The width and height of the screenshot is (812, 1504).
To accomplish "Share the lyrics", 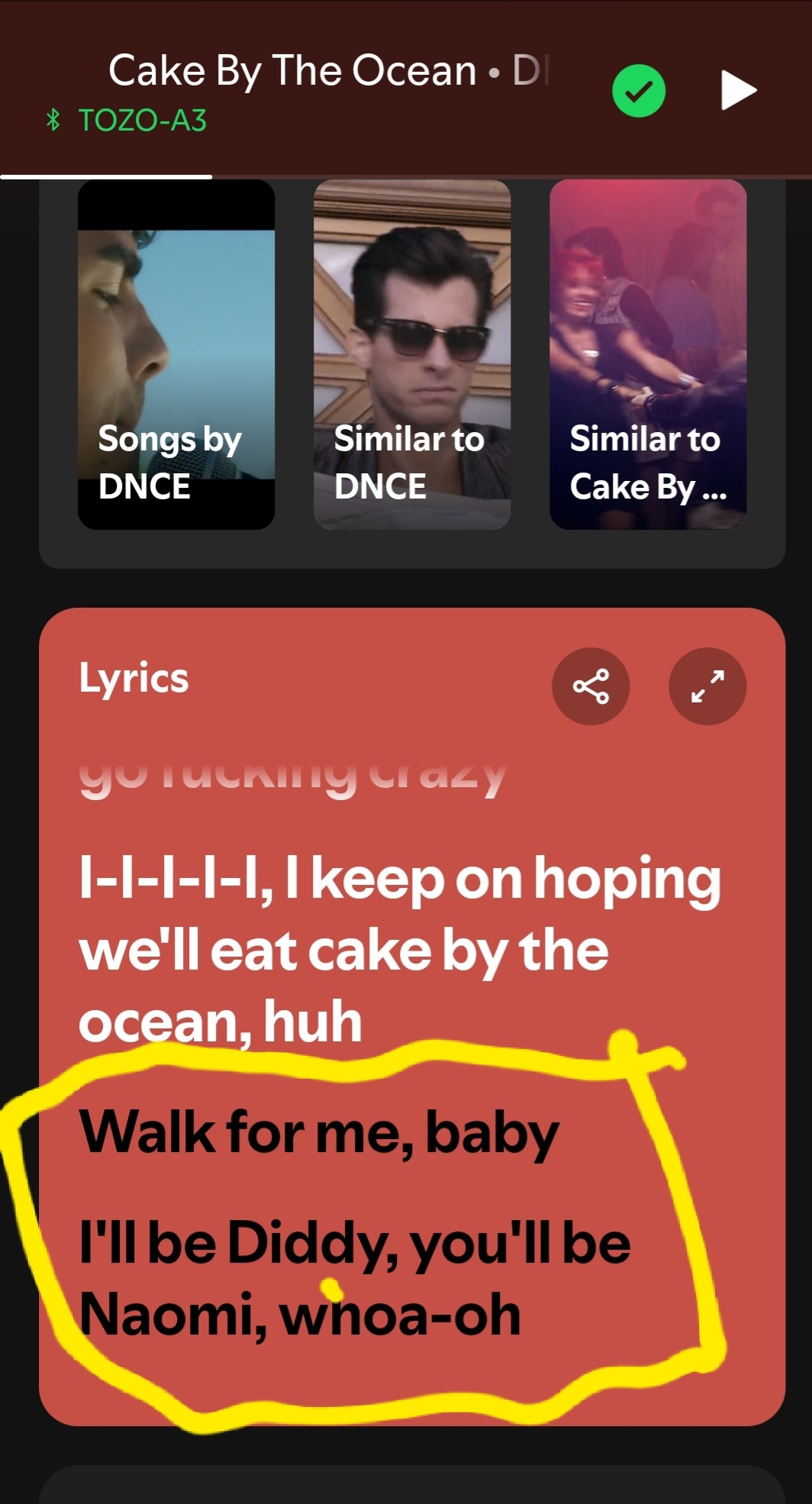I will coord(591,686).
